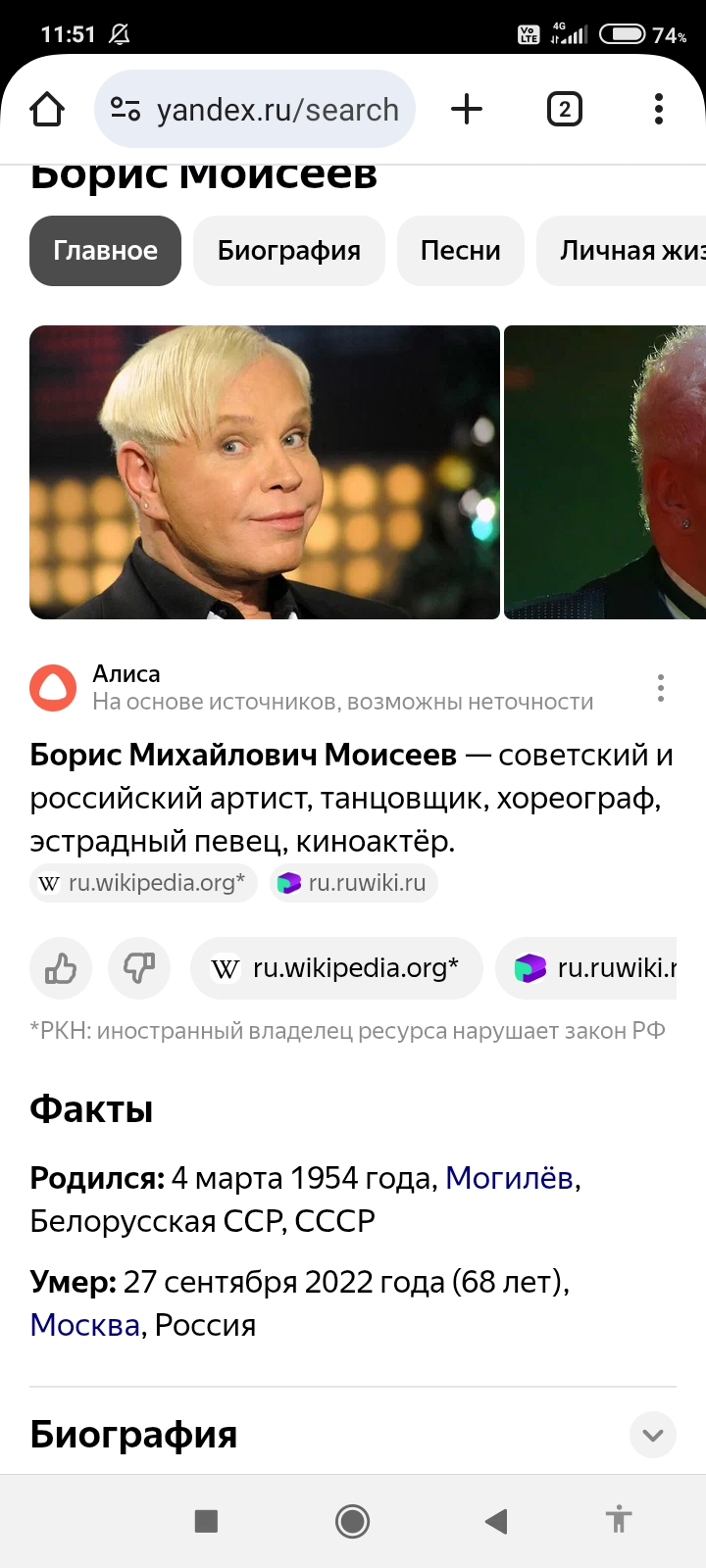Go to the browser home page
706x1568 pixels.
[47, 110]
